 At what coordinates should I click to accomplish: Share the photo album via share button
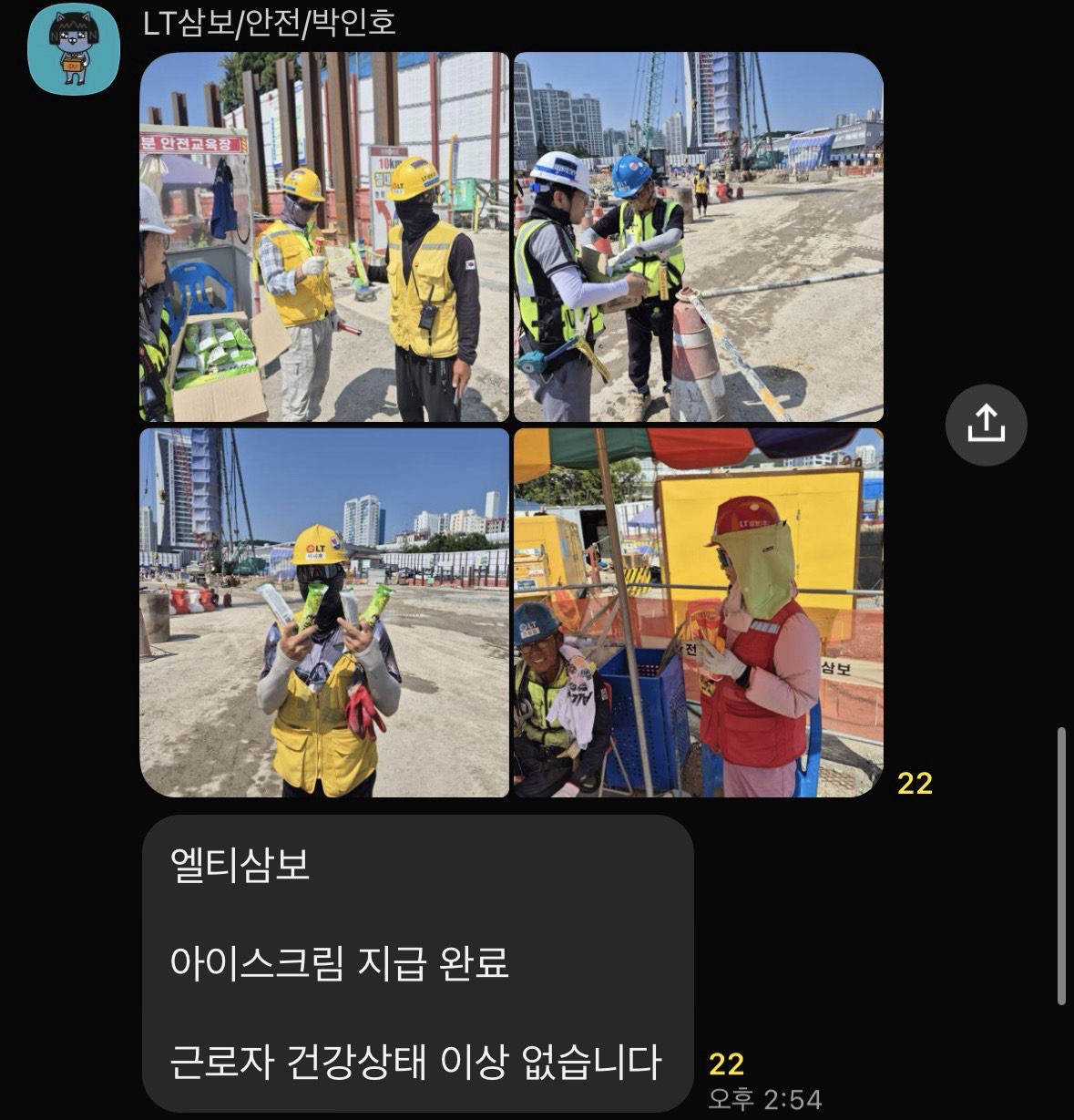[x=986, y=425]
